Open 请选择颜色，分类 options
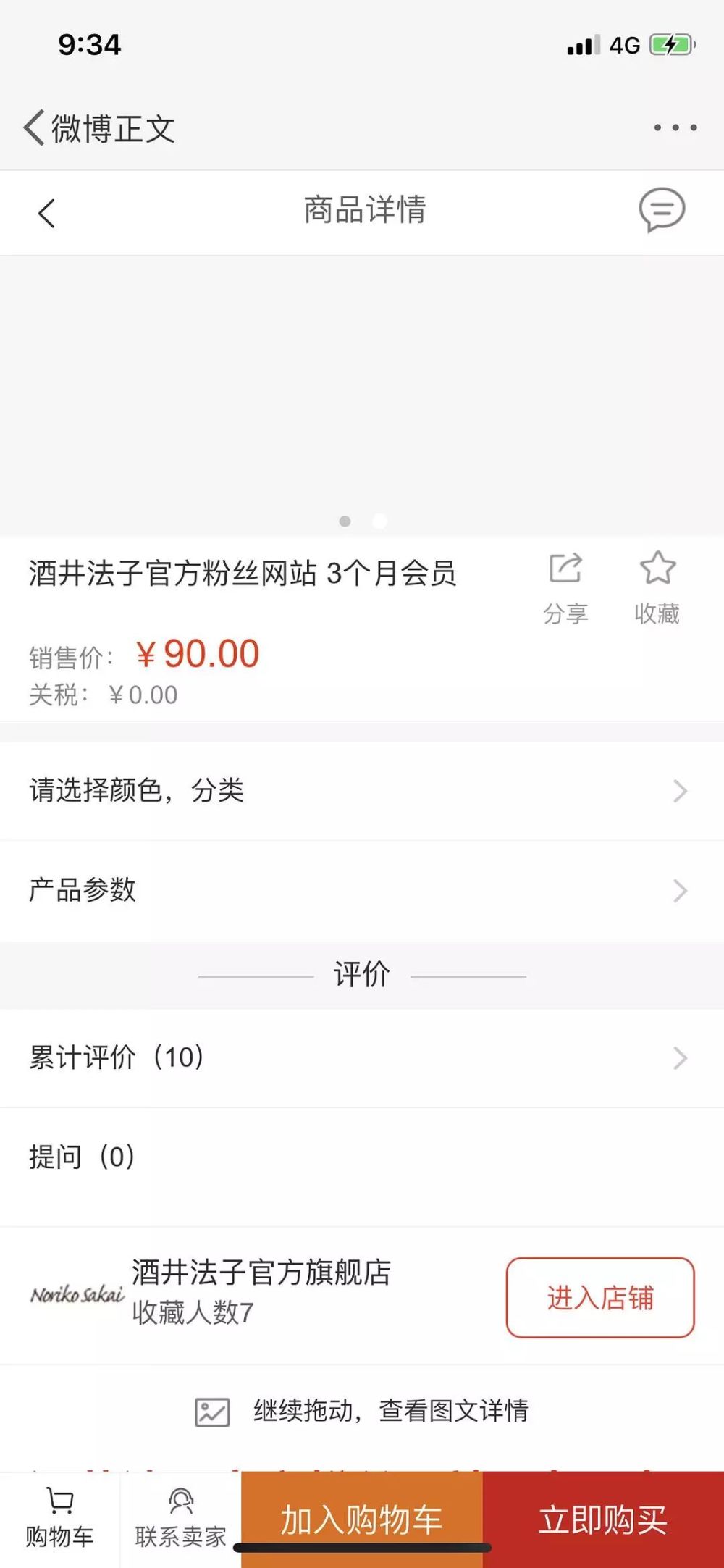Image resolution: width=724 pixels, height=1568 pixels. [361, 791]
